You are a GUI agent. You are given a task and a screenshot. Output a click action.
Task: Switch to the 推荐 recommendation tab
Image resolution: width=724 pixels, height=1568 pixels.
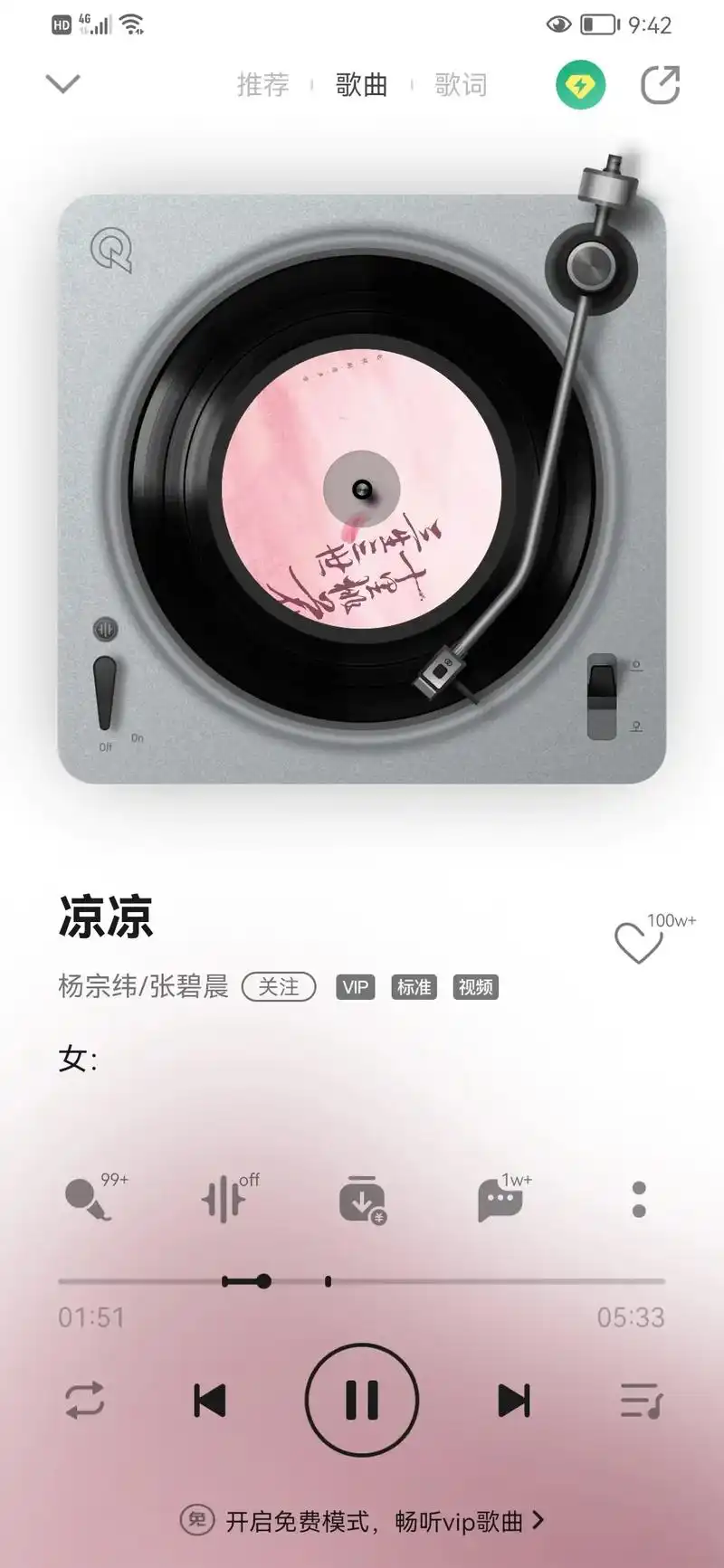tap(262, 83)
